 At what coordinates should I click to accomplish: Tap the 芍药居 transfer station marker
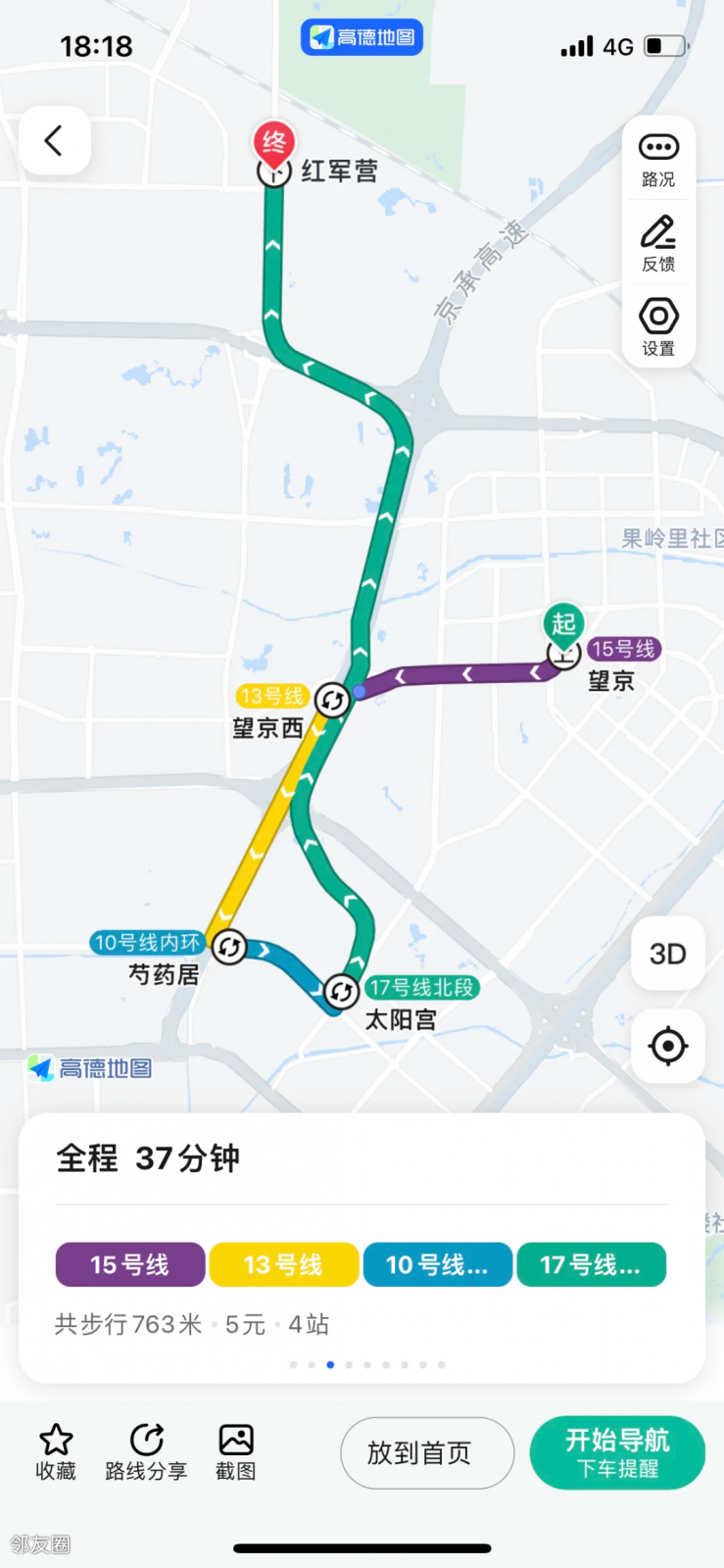229,947
